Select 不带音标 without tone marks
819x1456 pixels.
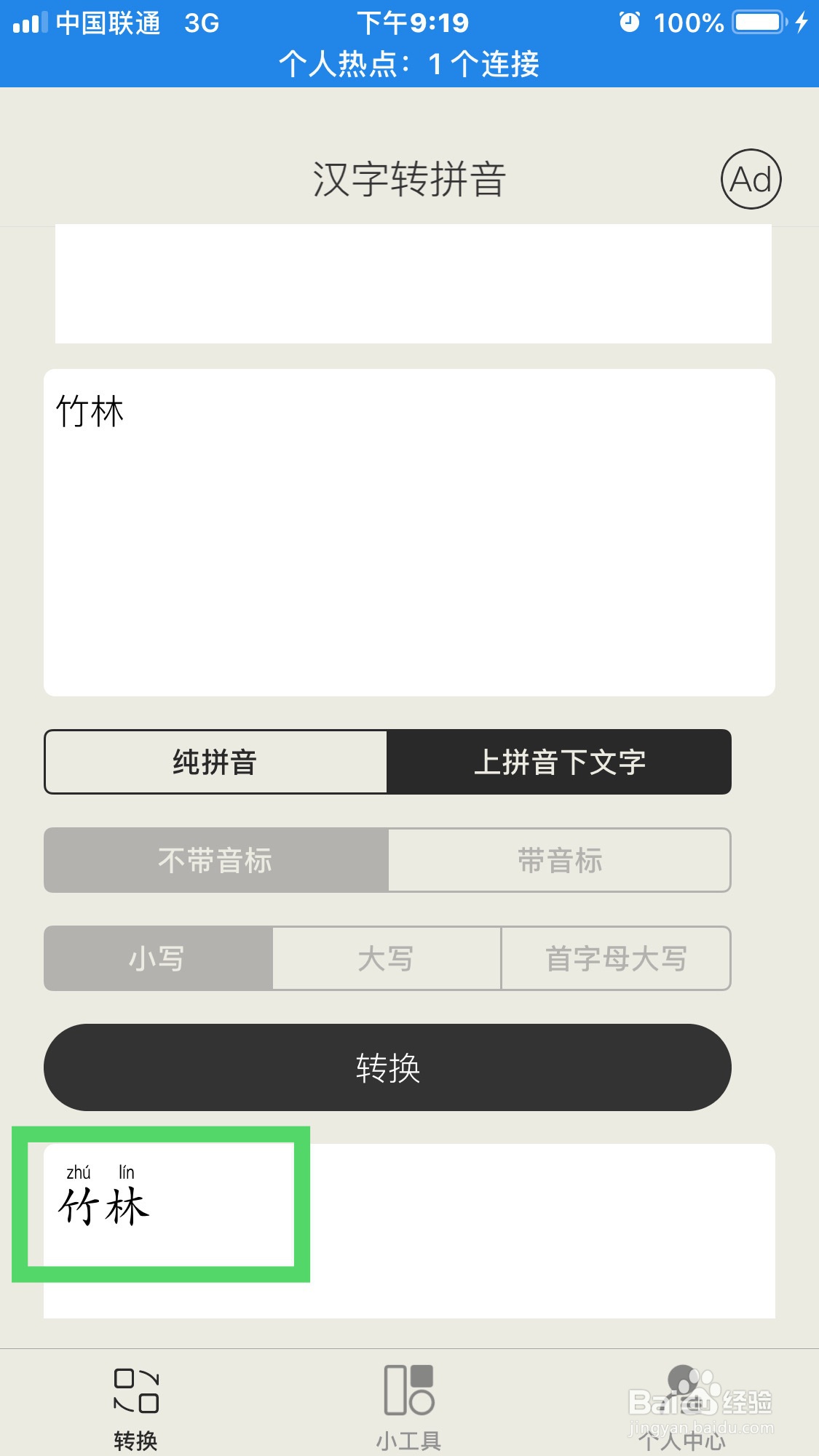(x=215, y=860)
